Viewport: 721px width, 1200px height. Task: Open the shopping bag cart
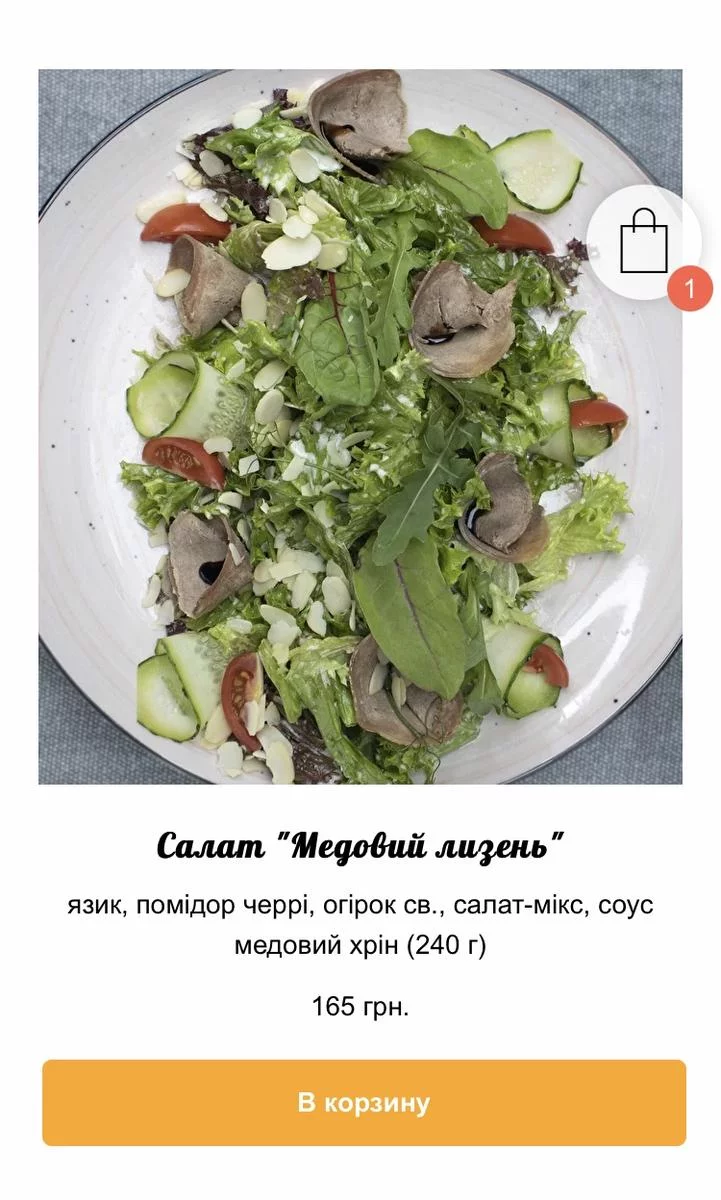[x=643, y=244]
